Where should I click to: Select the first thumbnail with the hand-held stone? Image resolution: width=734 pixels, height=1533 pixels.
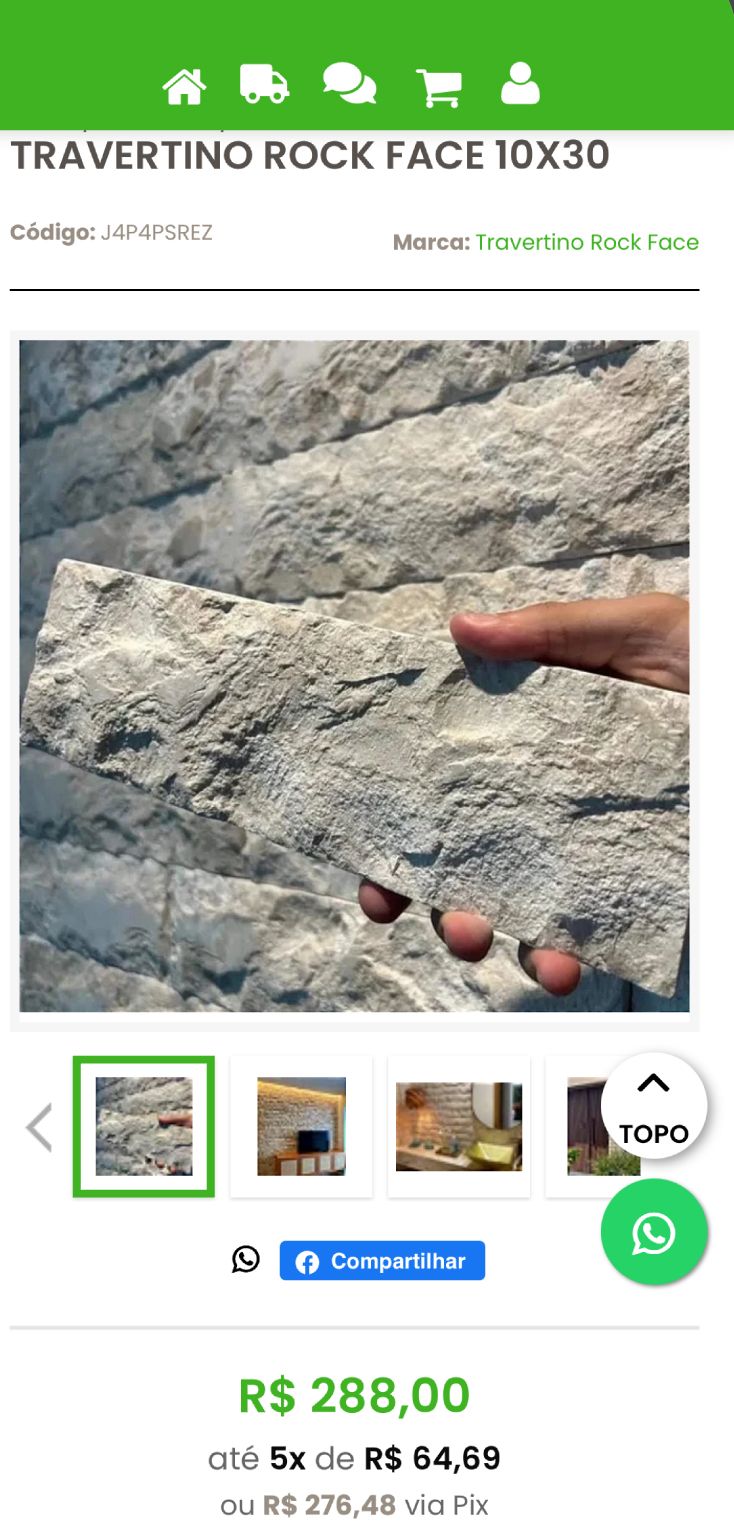[x=144, y=1126]
